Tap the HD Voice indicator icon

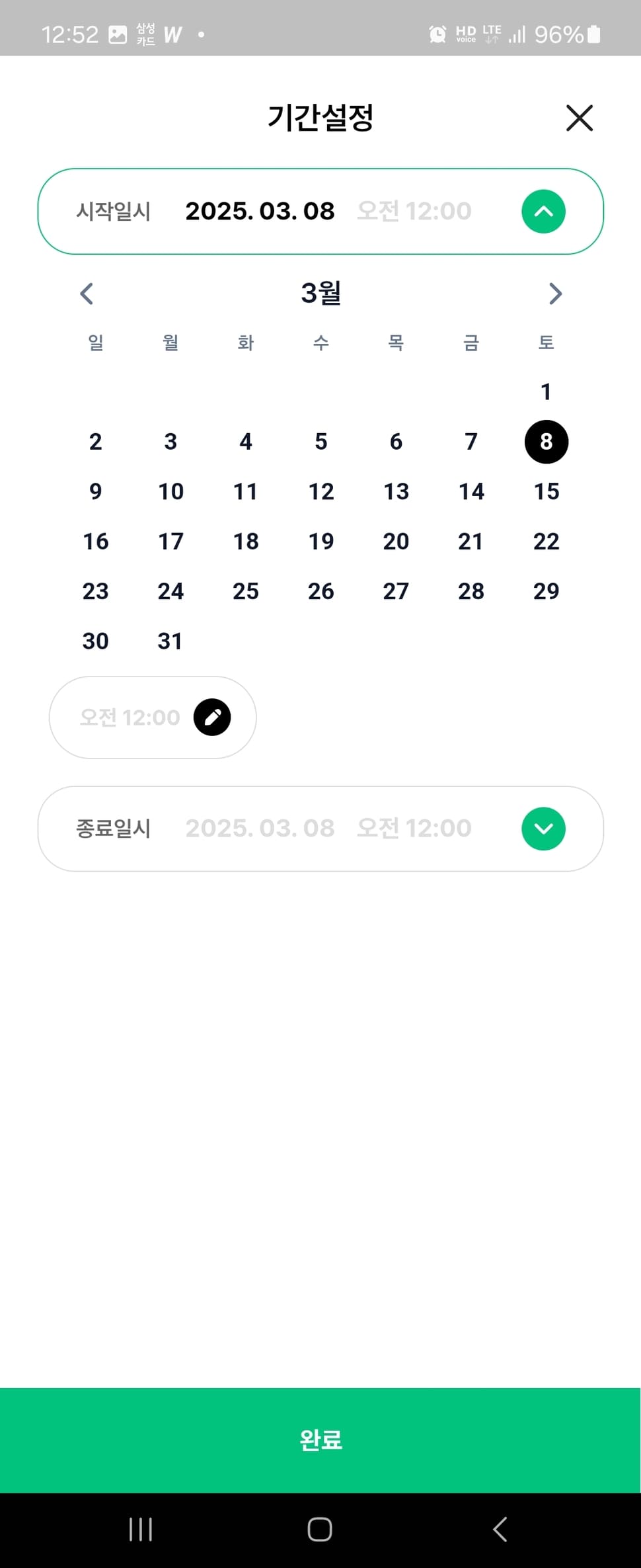click(x=466, y=33)
